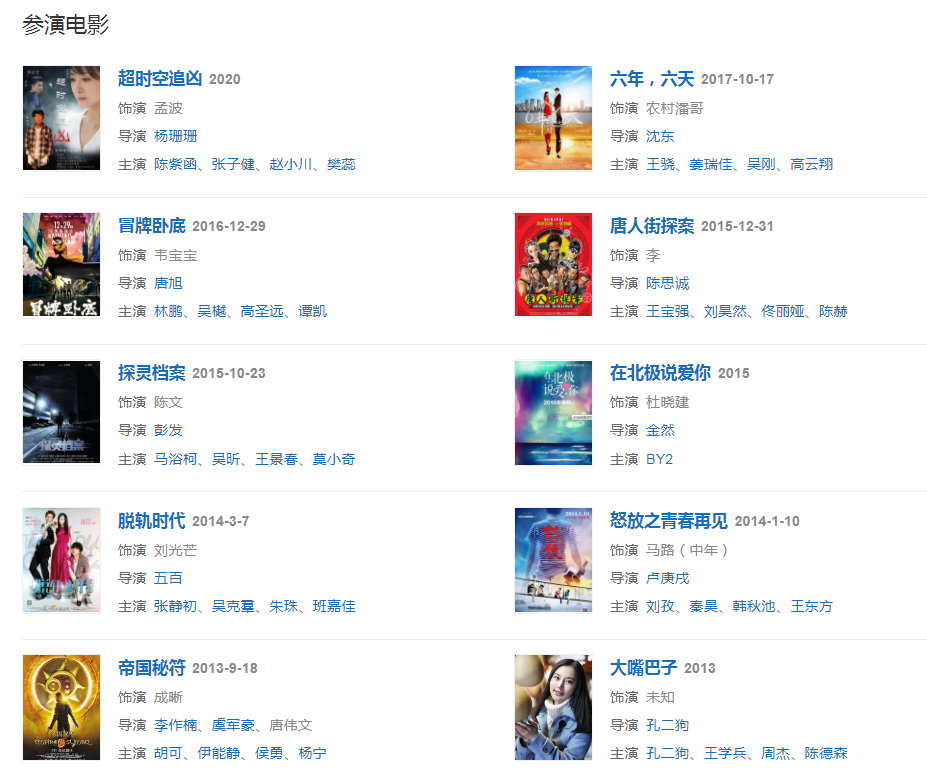Open actor link 伊能静
Viewport: 927px width, 768px height.
tap(218, 753)
